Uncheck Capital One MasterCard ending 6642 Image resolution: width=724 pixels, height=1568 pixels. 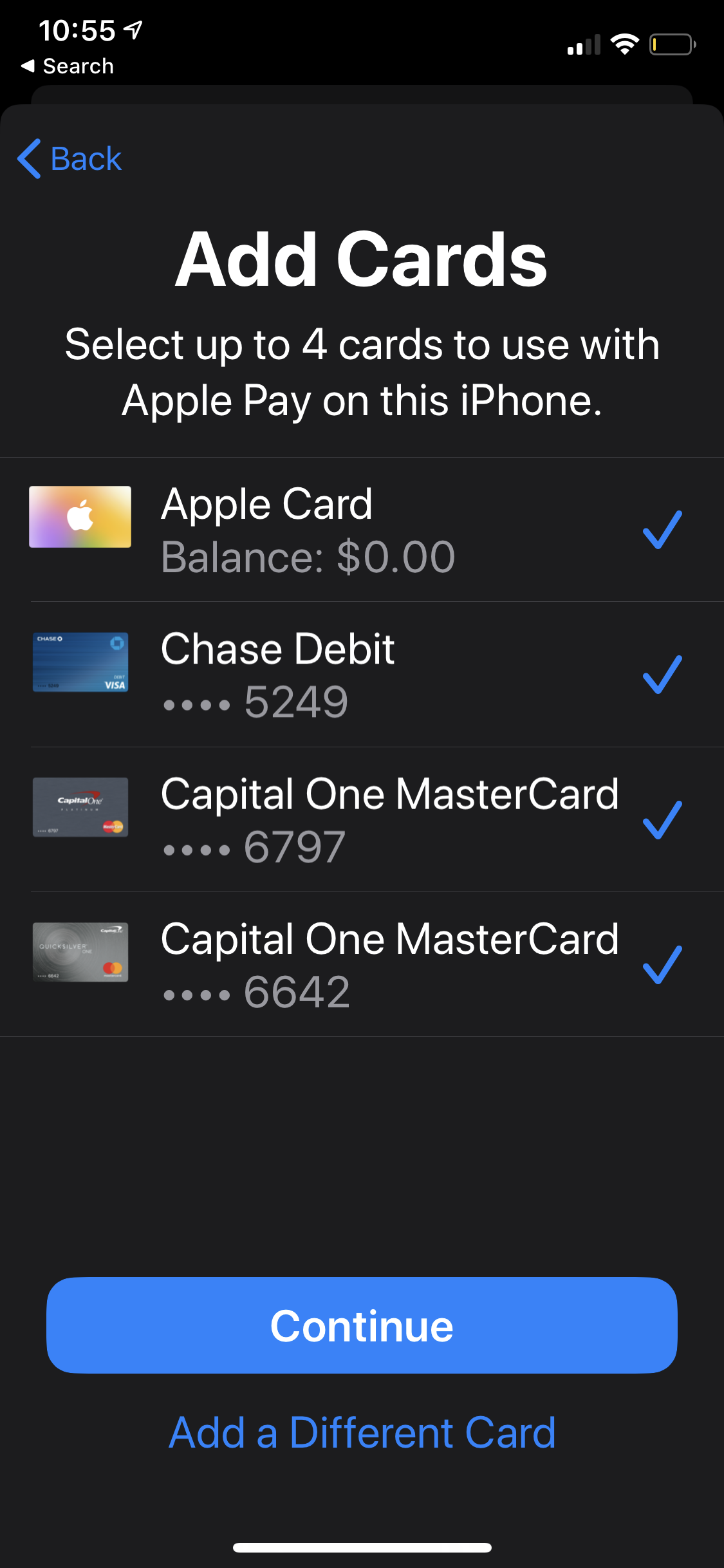(662, 964)
